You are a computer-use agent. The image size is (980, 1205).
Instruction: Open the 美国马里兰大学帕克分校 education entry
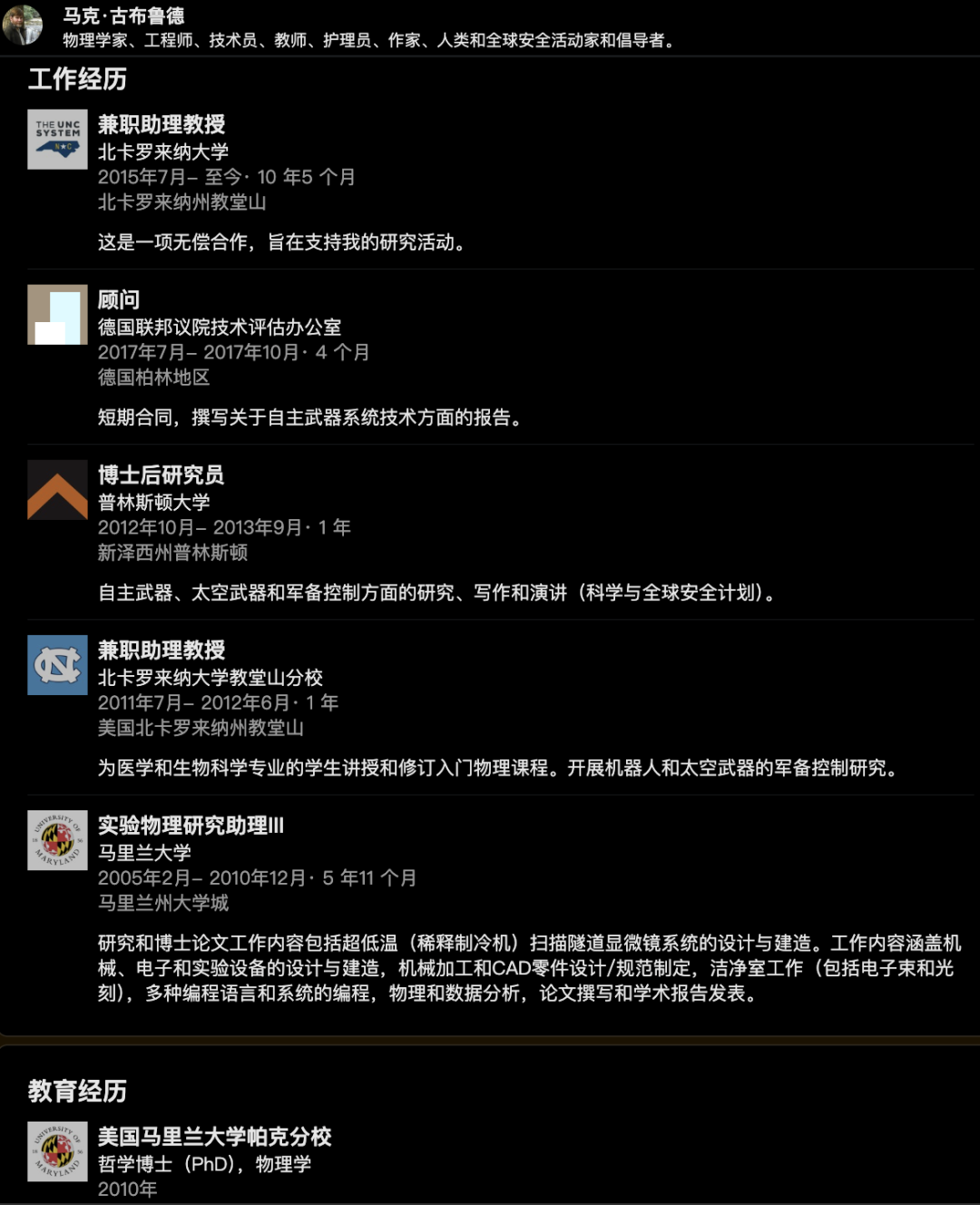click(214, 1137)
